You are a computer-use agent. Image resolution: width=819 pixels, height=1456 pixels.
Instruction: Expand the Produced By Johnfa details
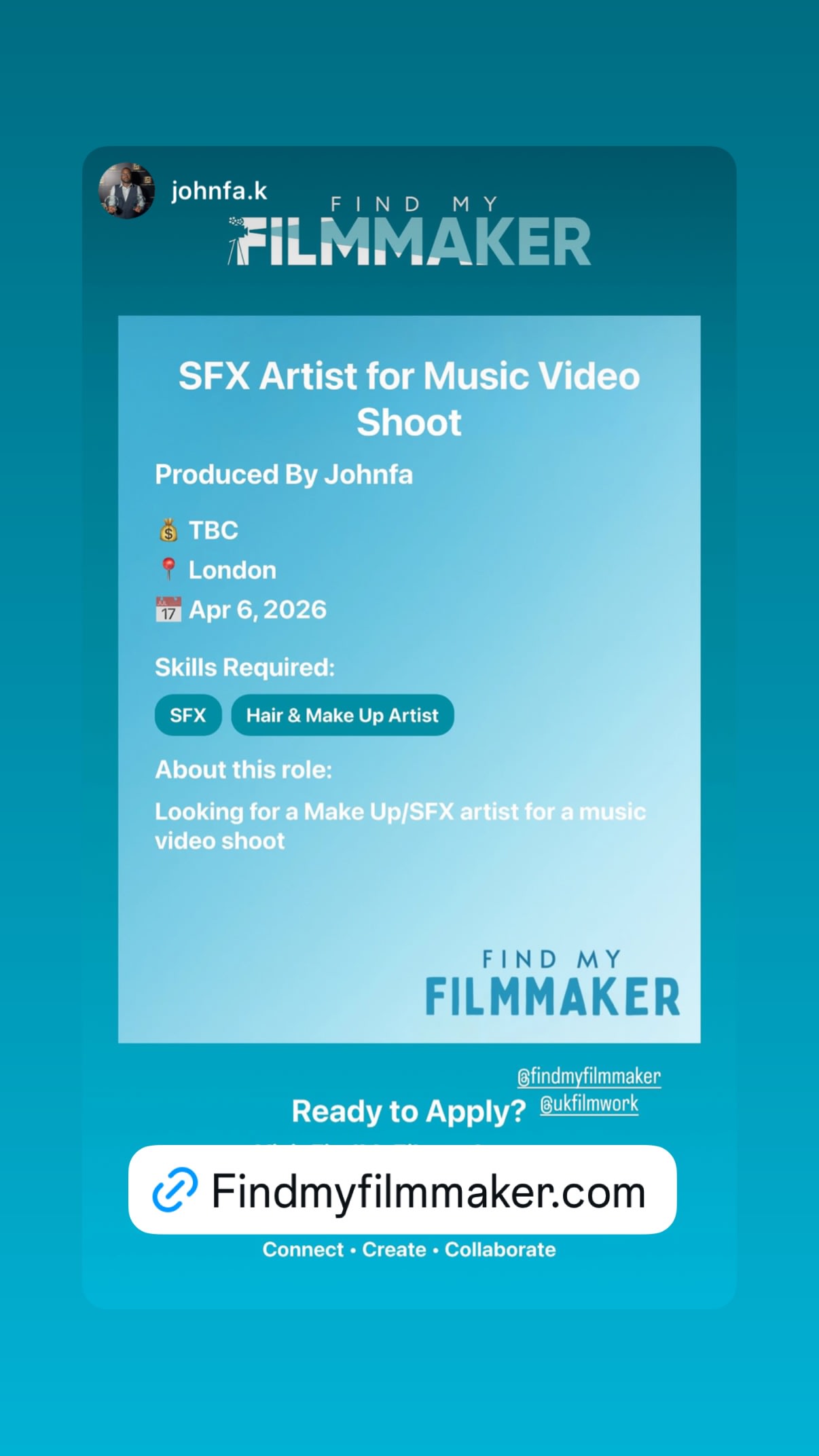[283, 474]
